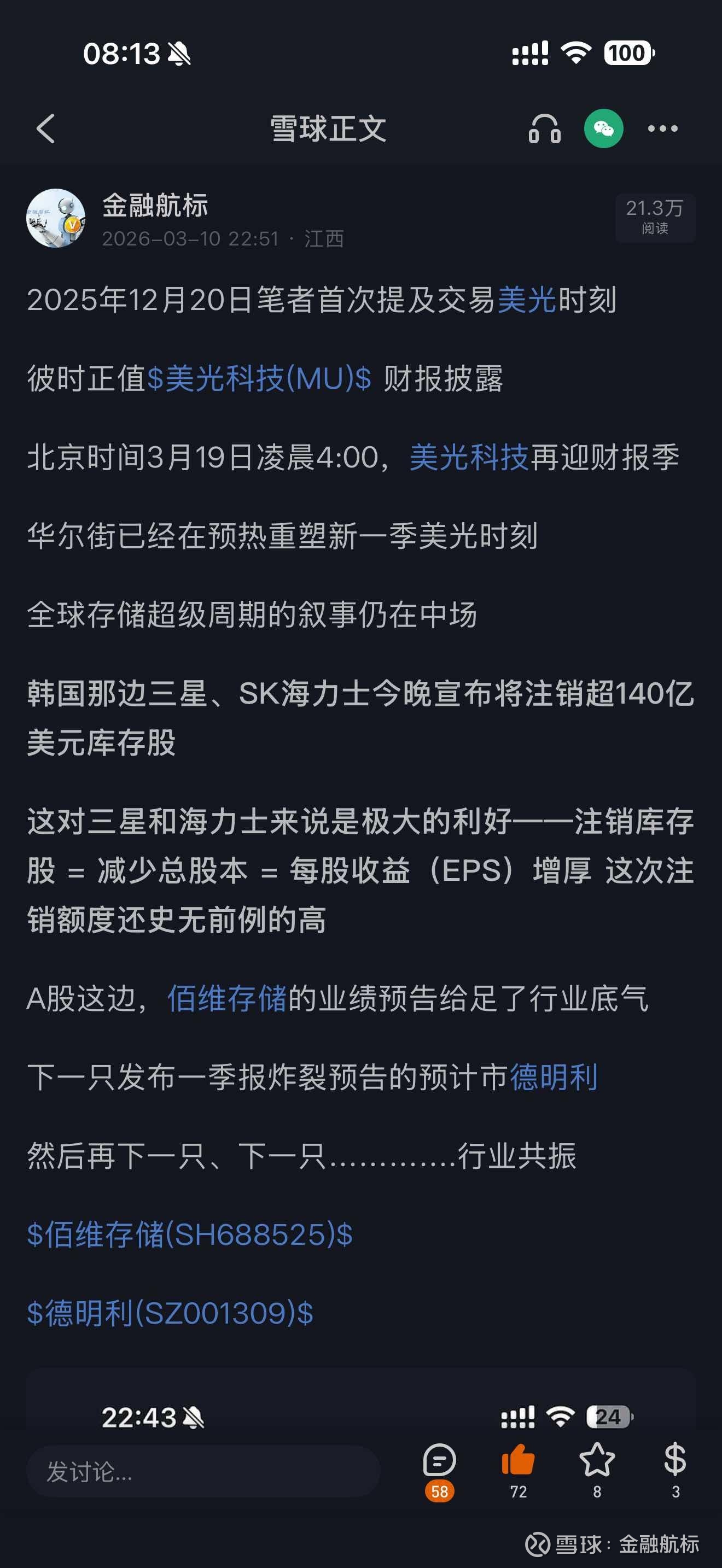Open the $德明利(SZ001309)$ stock tag

click(171, 1313)
